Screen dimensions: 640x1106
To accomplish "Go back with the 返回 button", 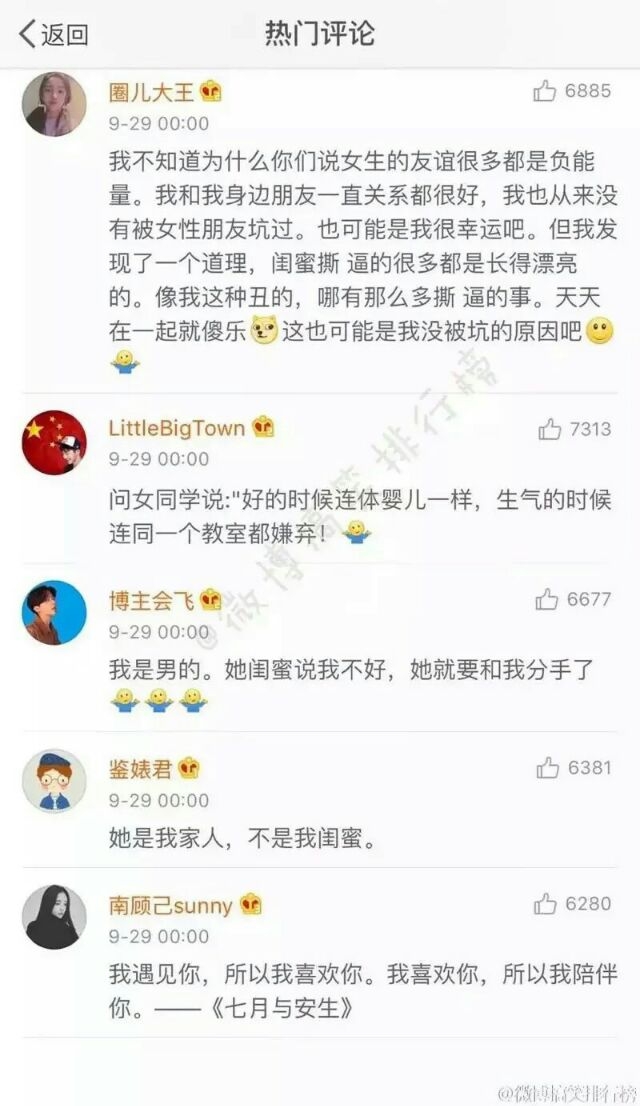I will tap(54, 34).
